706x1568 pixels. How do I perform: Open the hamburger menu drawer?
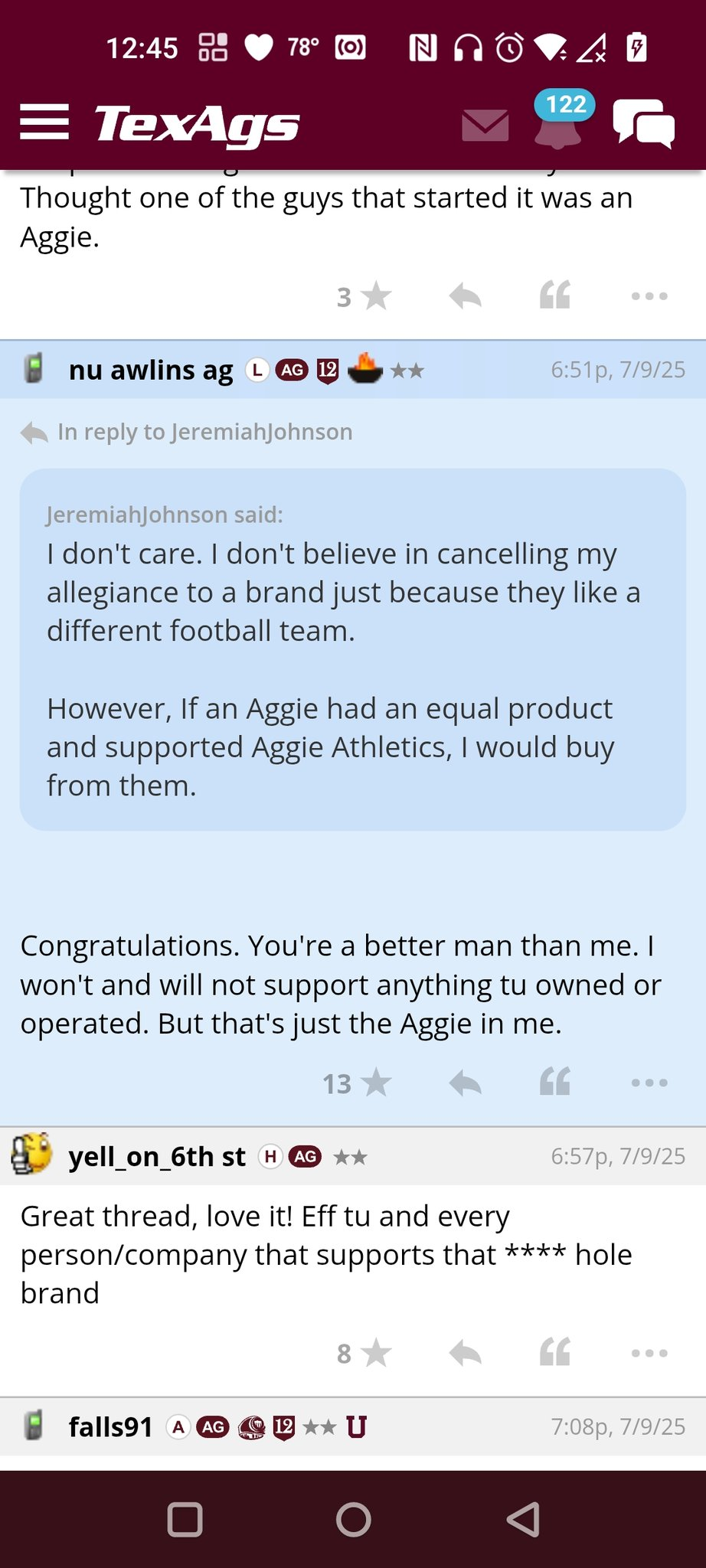pyautogui.click(x=44, y=122)
